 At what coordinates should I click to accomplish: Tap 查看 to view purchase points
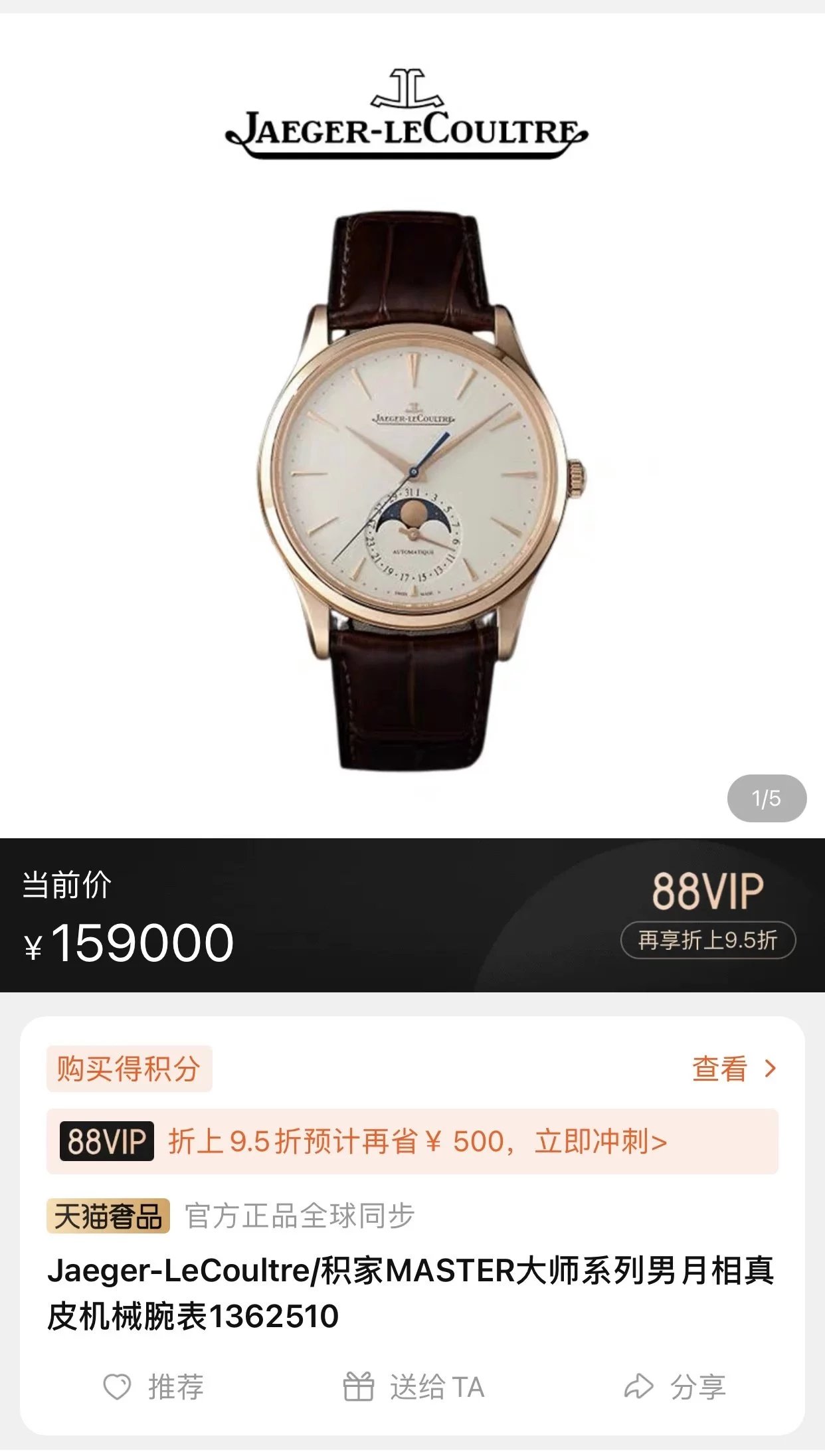(x=733, y=1069)
